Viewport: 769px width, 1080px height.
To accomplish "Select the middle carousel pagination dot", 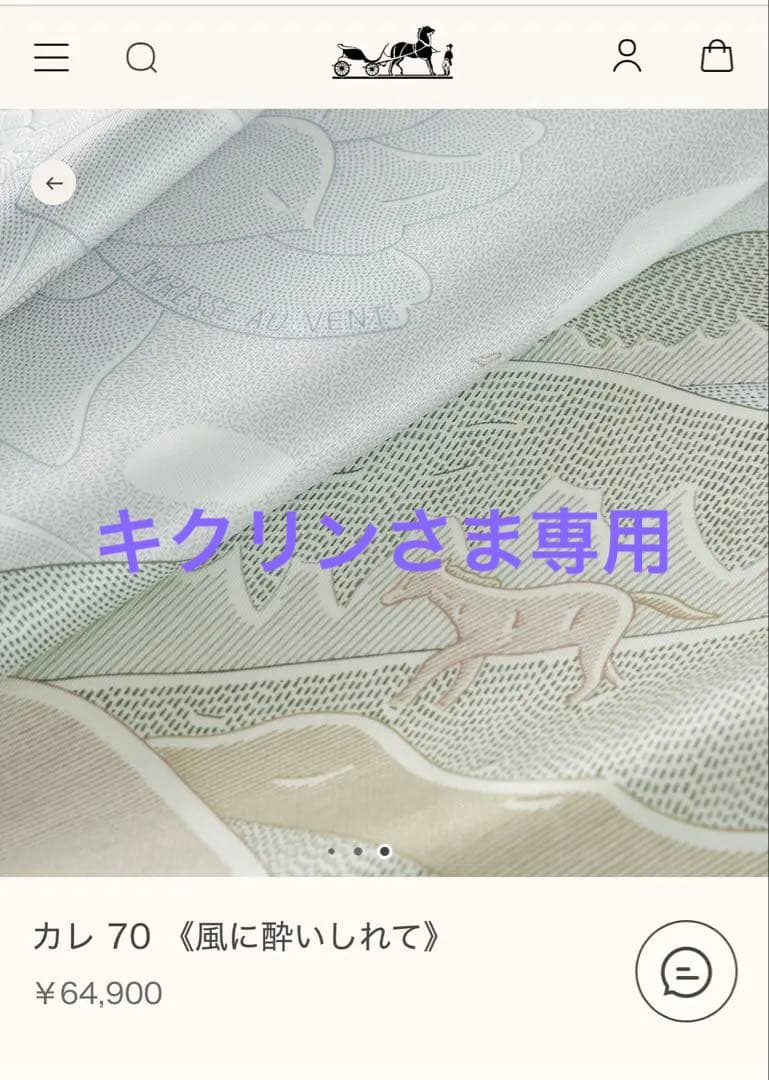I will click(x=360, y=849).
